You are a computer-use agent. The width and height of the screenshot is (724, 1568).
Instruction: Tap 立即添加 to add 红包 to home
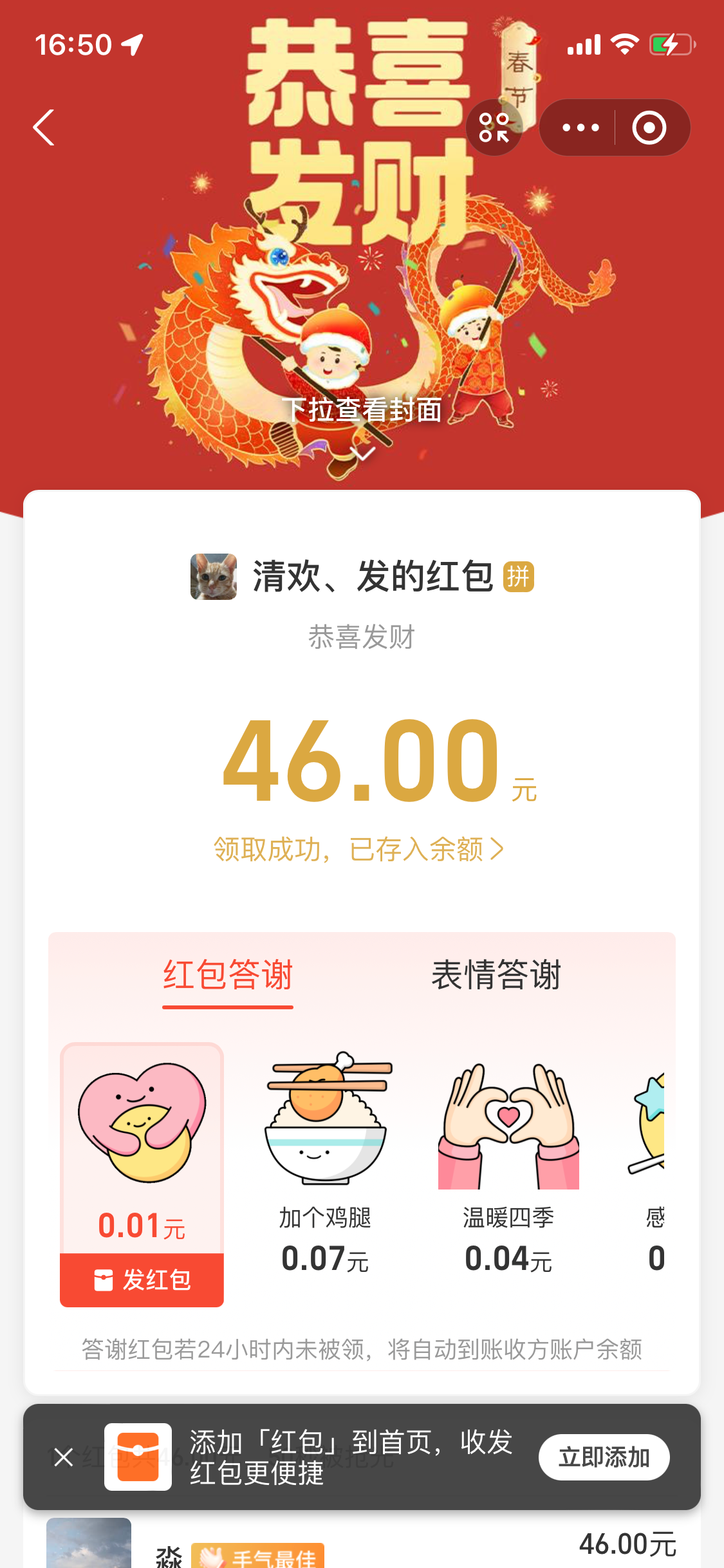(x=604, y=1457)
